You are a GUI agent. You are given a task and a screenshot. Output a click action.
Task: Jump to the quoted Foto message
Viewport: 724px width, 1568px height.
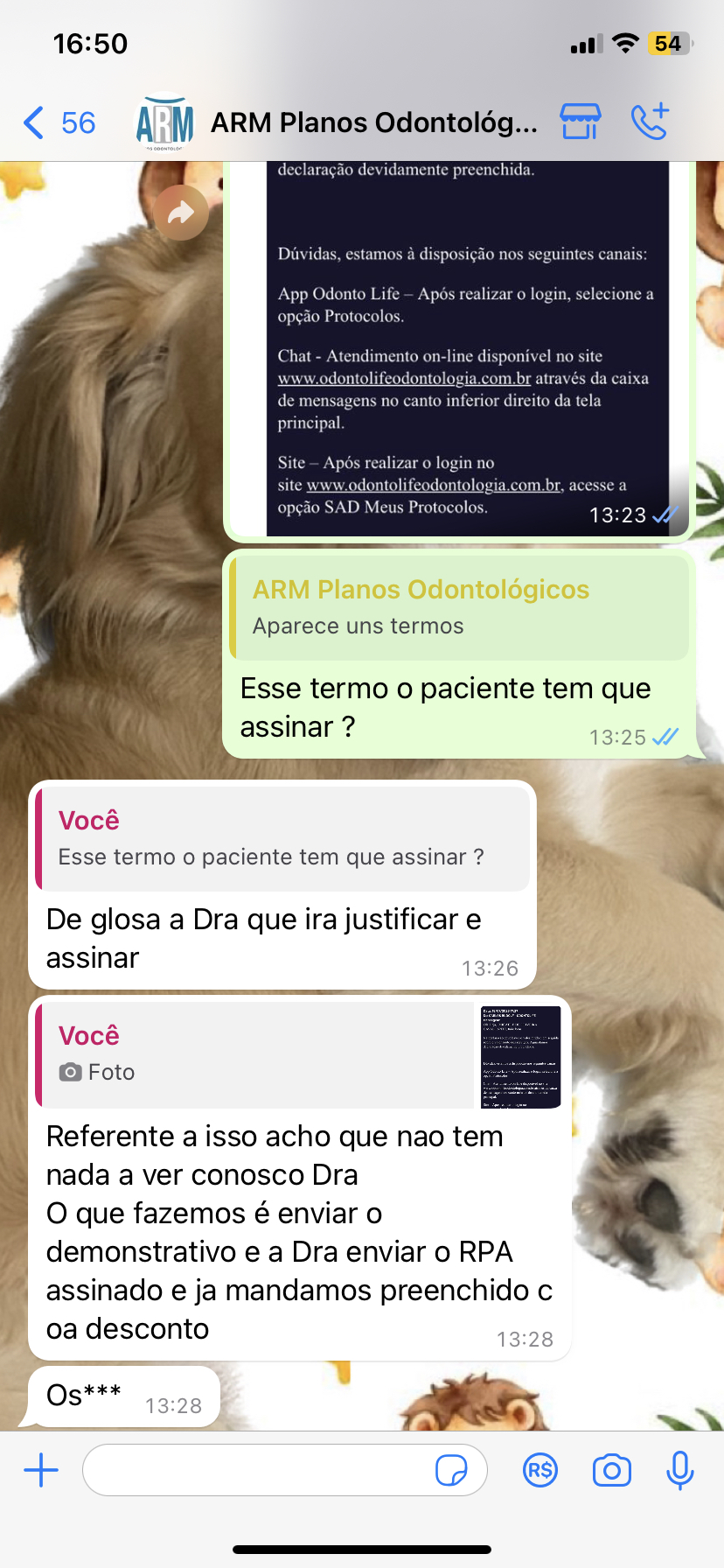(297, 1055)
